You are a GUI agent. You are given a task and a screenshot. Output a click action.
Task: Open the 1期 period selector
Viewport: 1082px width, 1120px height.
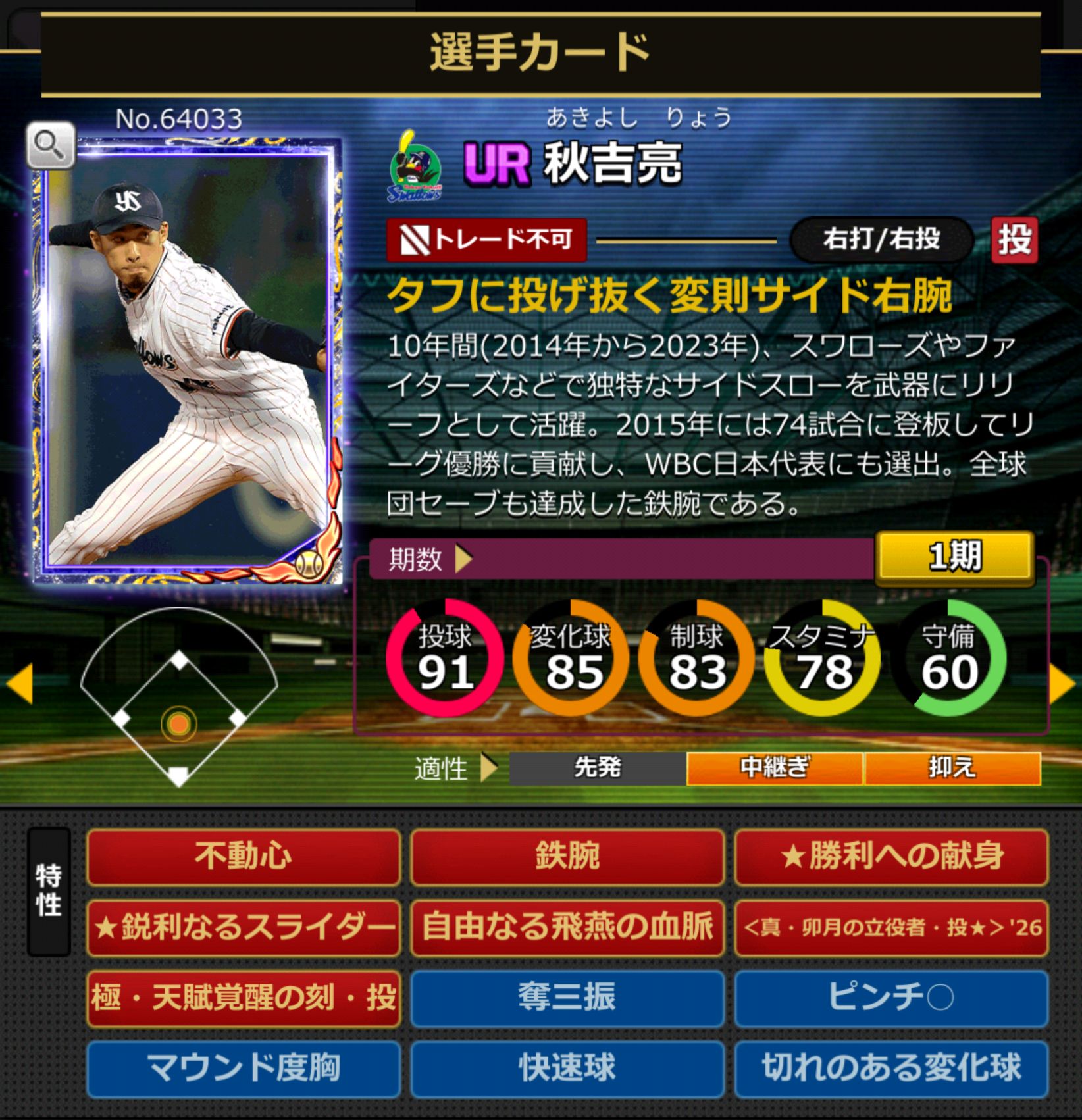[x=954, y=559]
